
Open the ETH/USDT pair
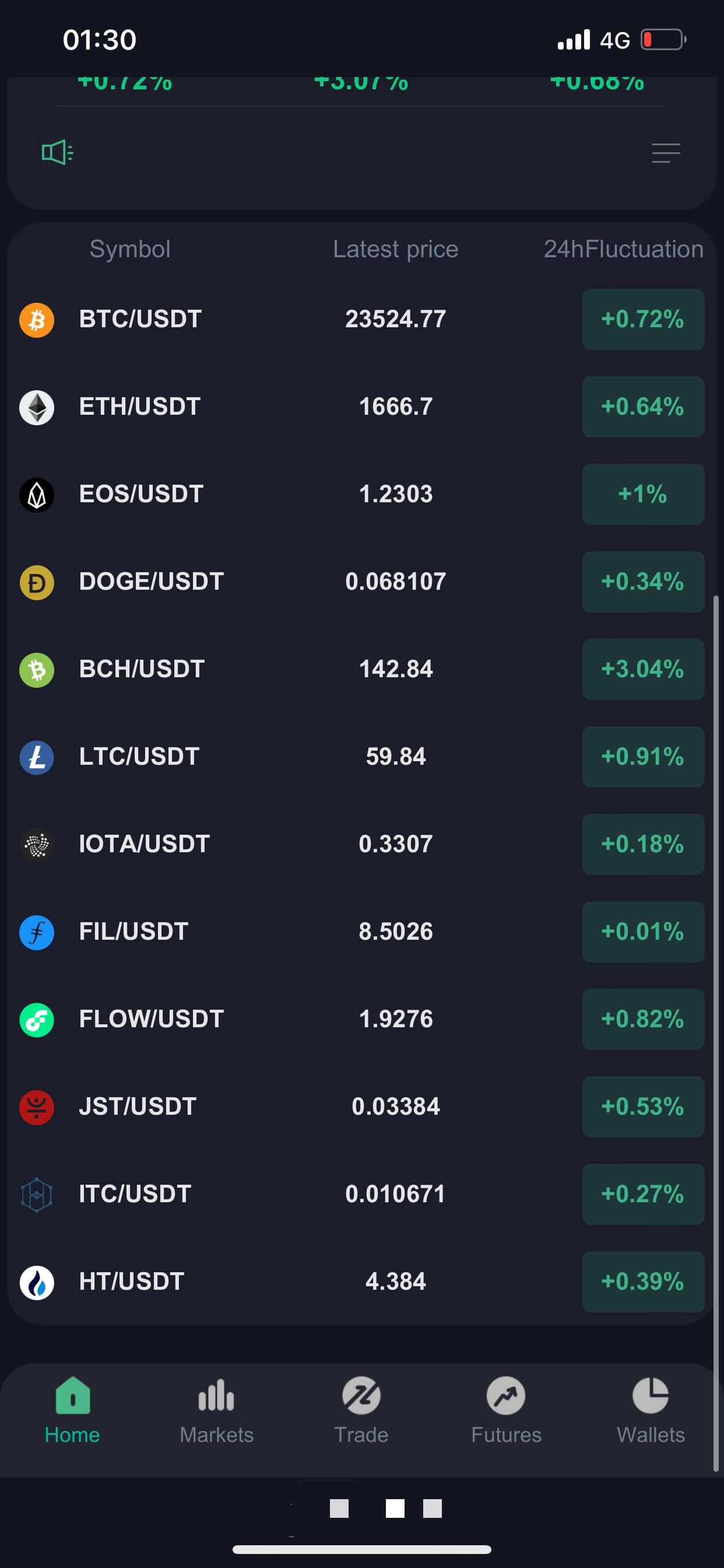pos(140,407)
